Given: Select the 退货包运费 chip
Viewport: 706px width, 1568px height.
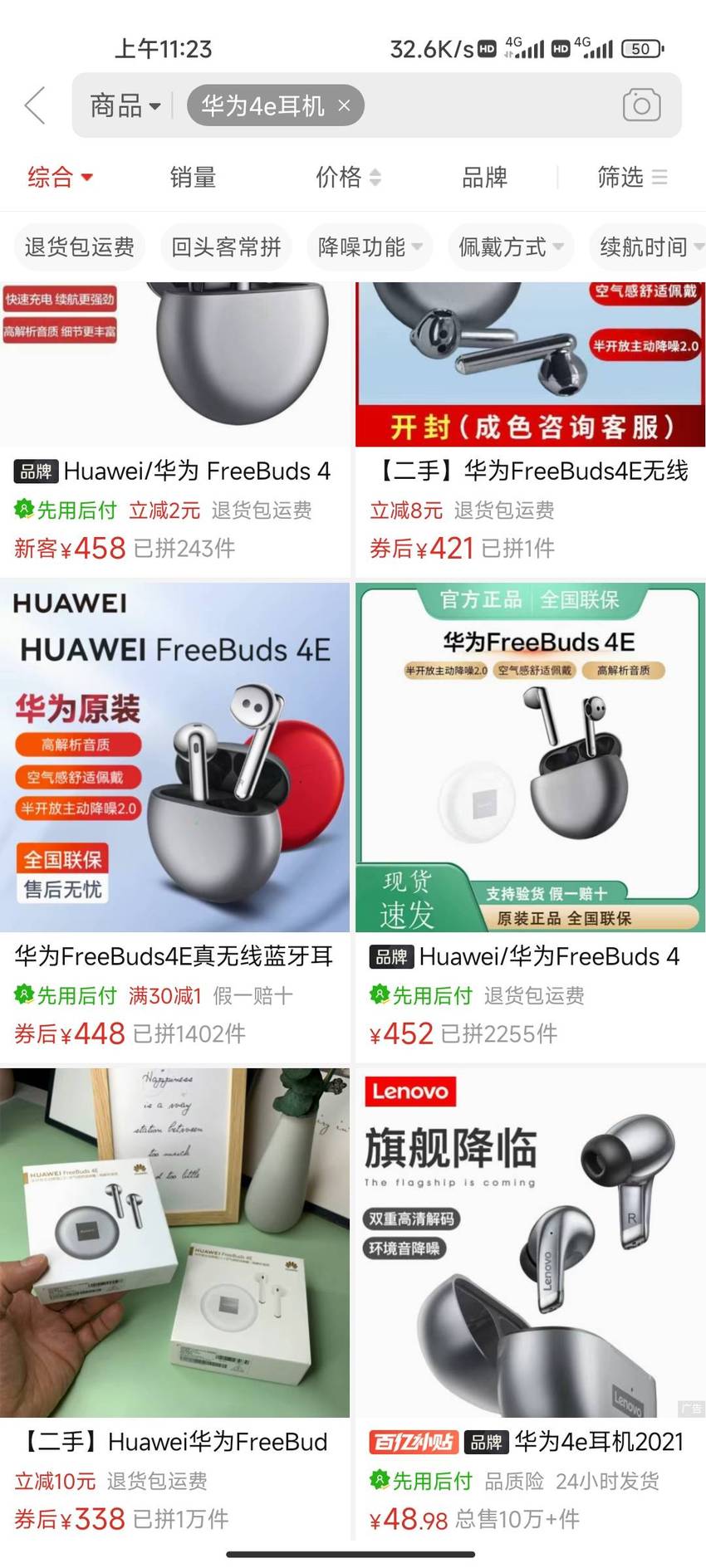Looking at the screenshot, I should [80, 247].
